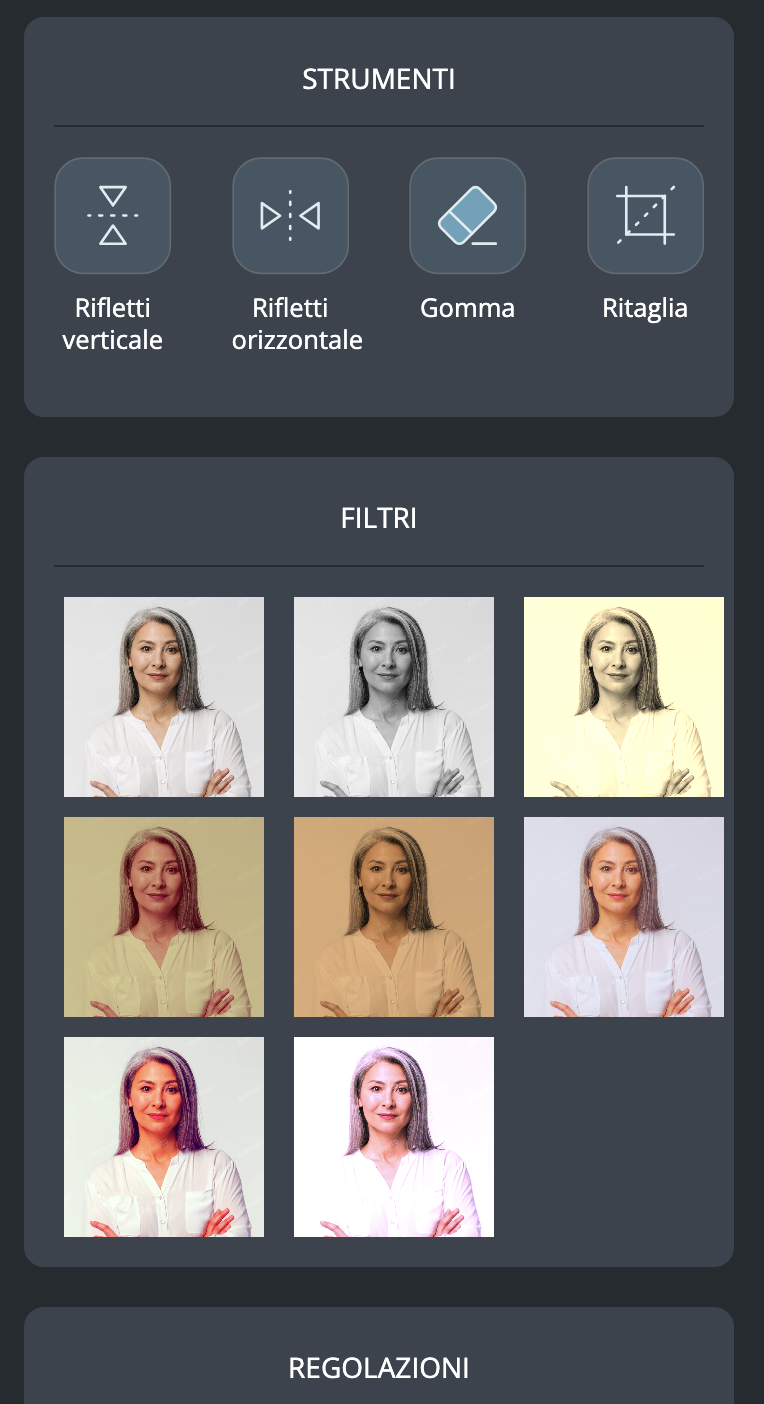Viewport: 764px width, 1404px height.
Task: Select the olive-yellow tinted filter
Action: [x=164, y=917]
